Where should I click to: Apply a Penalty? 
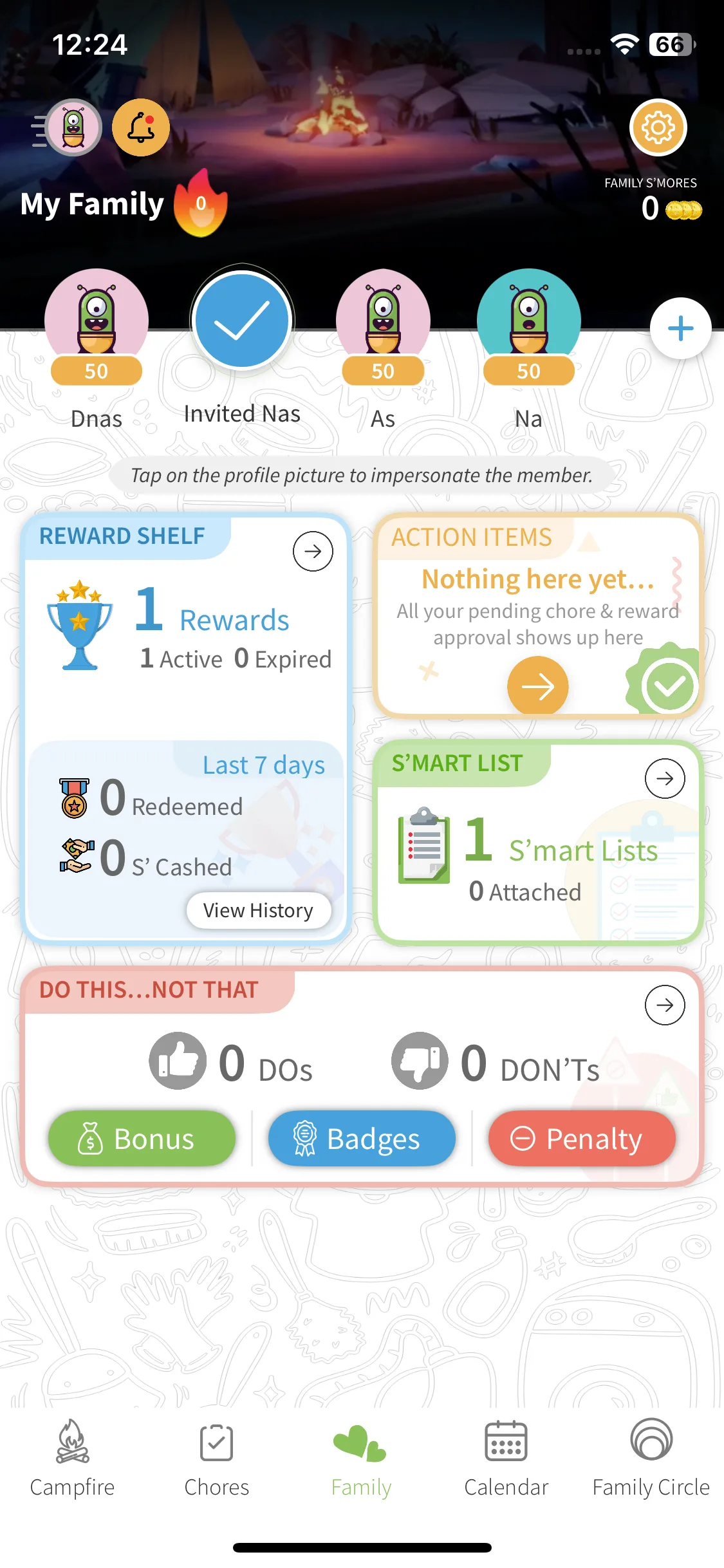click(x=582, y=1139)
